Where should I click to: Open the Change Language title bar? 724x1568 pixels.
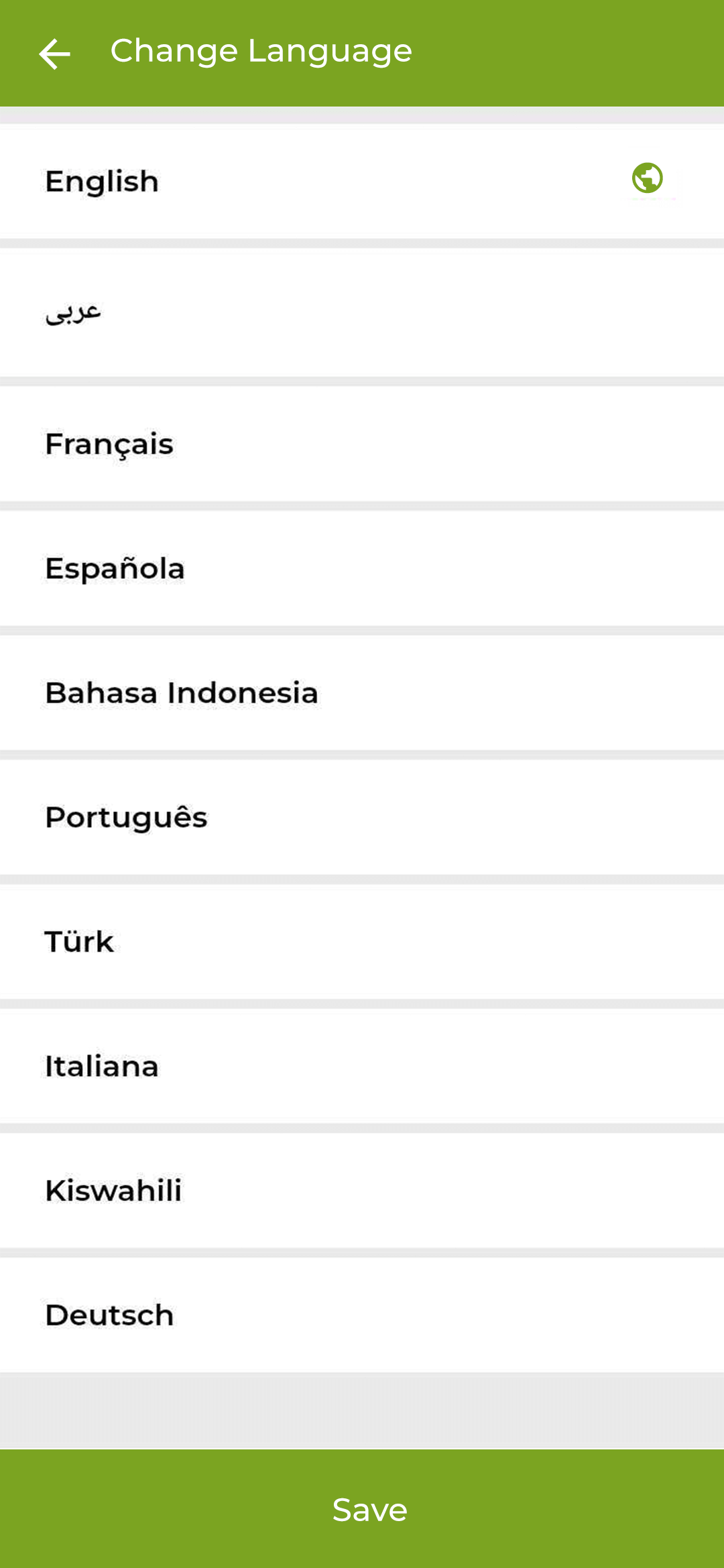[261, 50]
